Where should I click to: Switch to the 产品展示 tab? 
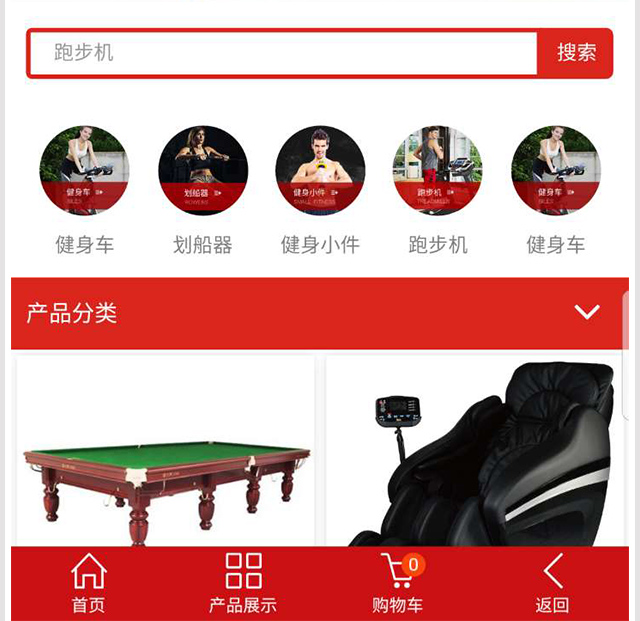(243, 583)
